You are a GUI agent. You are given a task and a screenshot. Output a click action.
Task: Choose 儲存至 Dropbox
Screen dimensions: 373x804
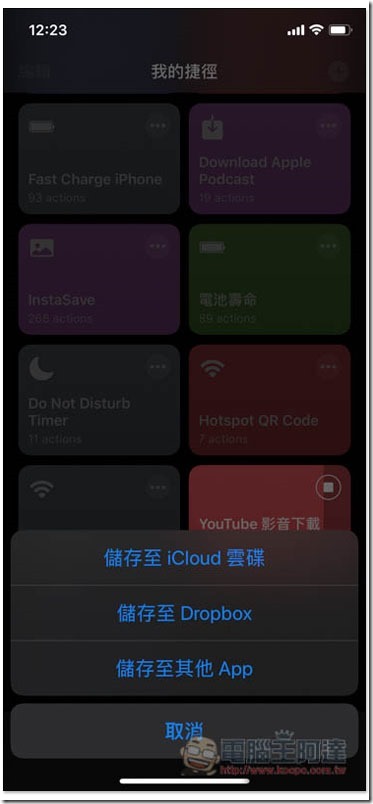[x=184, y=613]
